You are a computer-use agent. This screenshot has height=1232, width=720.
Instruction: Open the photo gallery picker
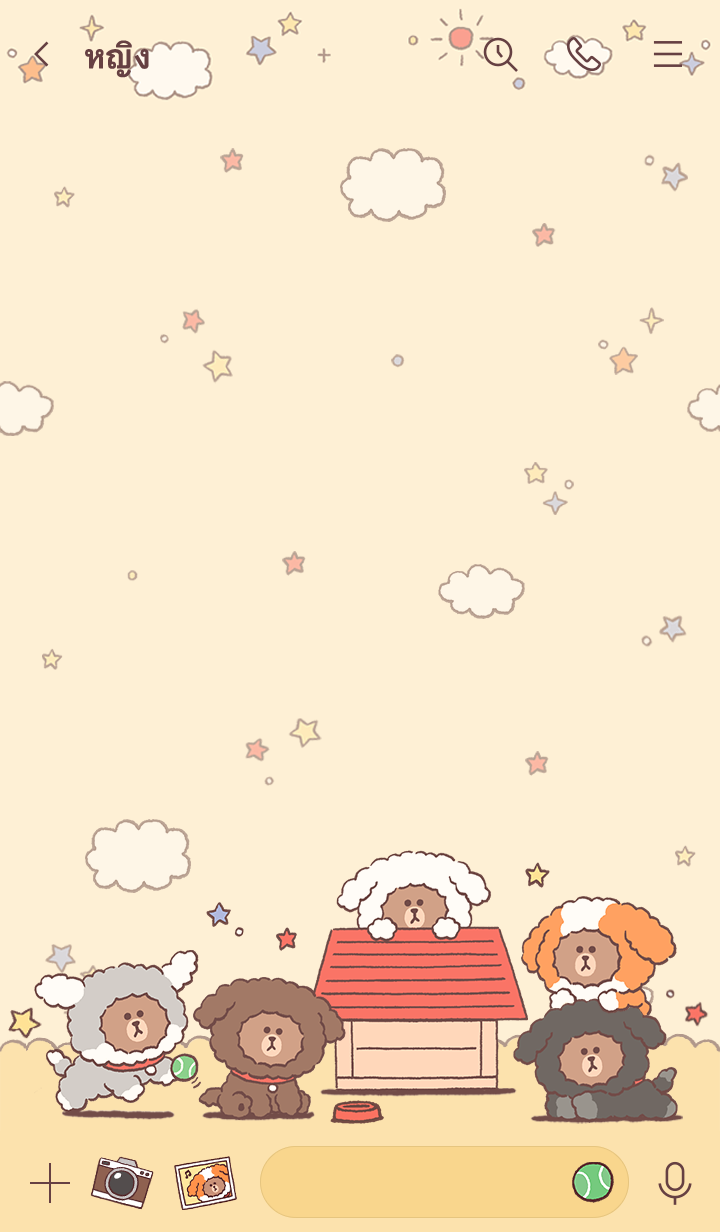pyautogui.click(x=206, y=1183)
